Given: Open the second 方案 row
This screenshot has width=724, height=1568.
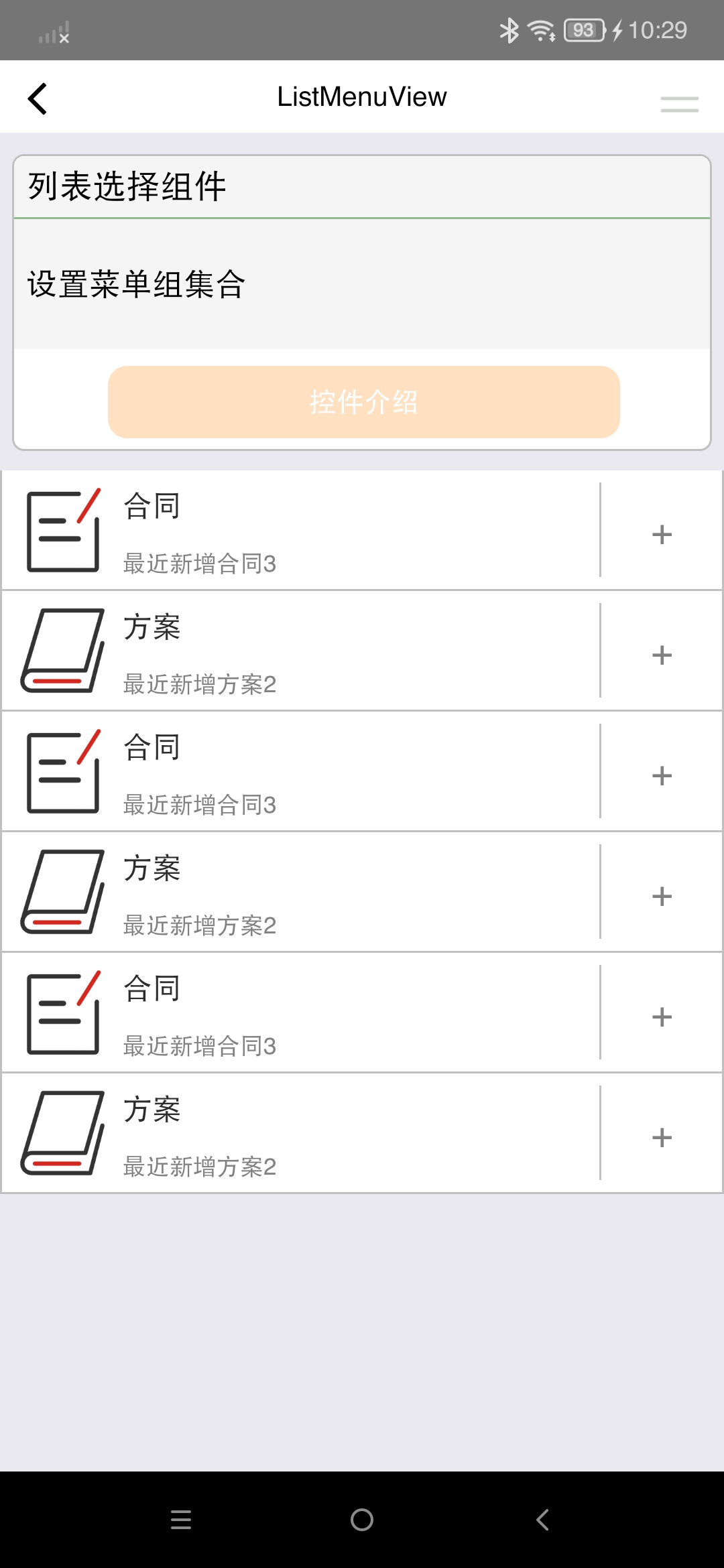Looking at the screenshot, I should (300, 892).
